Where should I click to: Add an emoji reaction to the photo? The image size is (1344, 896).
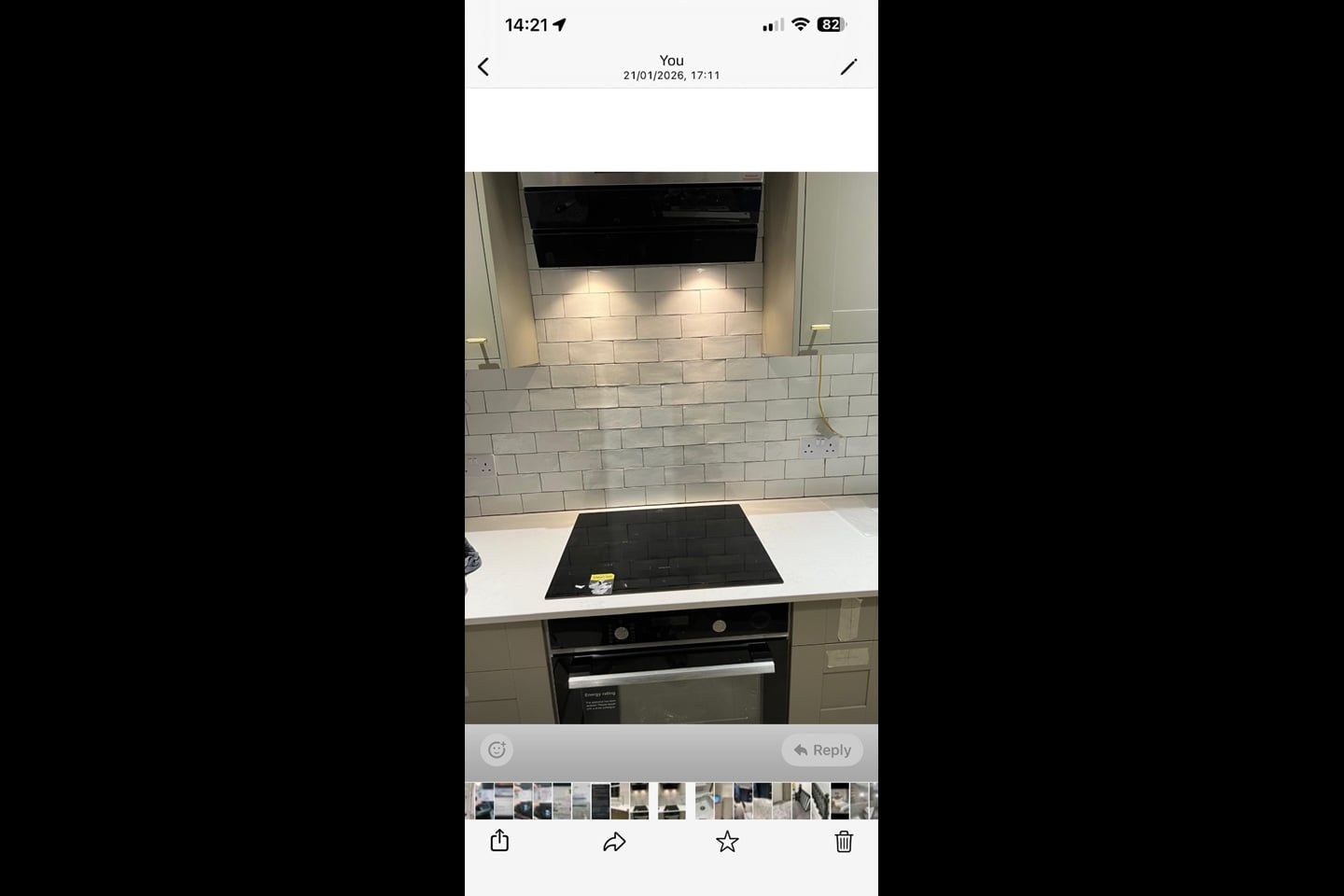pos(497,749)
